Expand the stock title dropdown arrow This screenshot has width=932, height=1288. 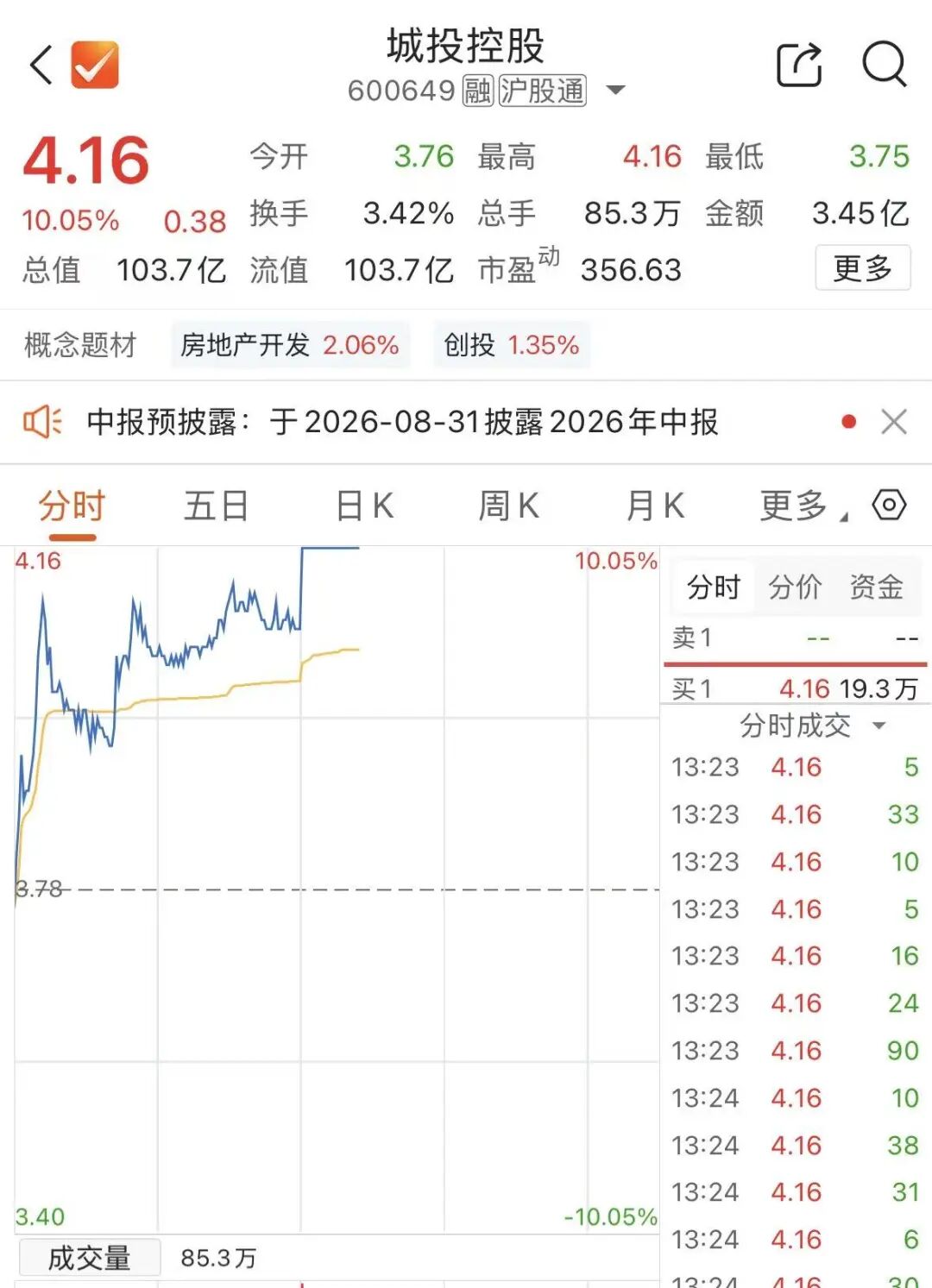point(615,90)
